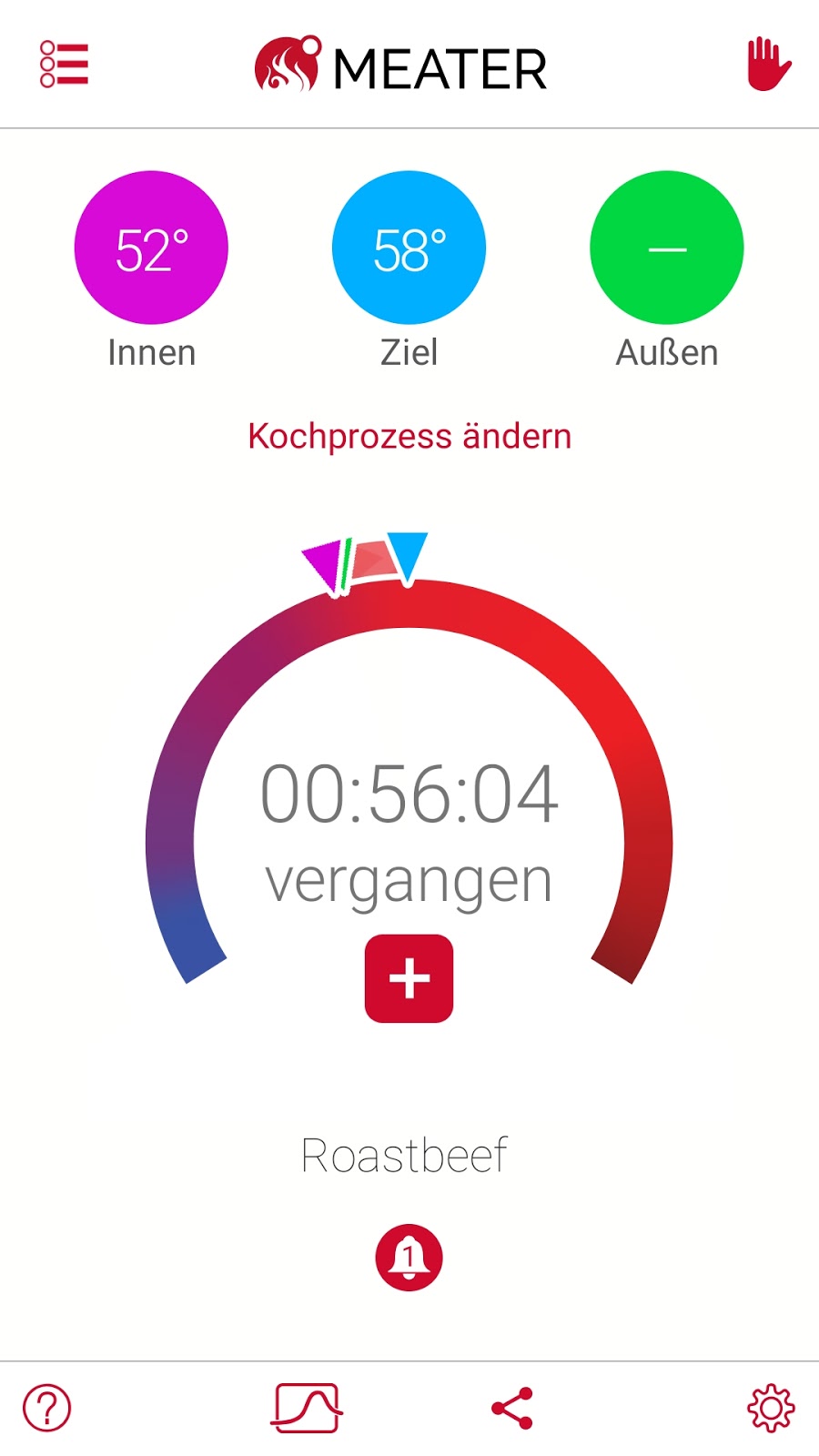Viewport: 819px width, 1456px height.
Task: Tap the green Außen temperature circle
Action: (666, 248)
